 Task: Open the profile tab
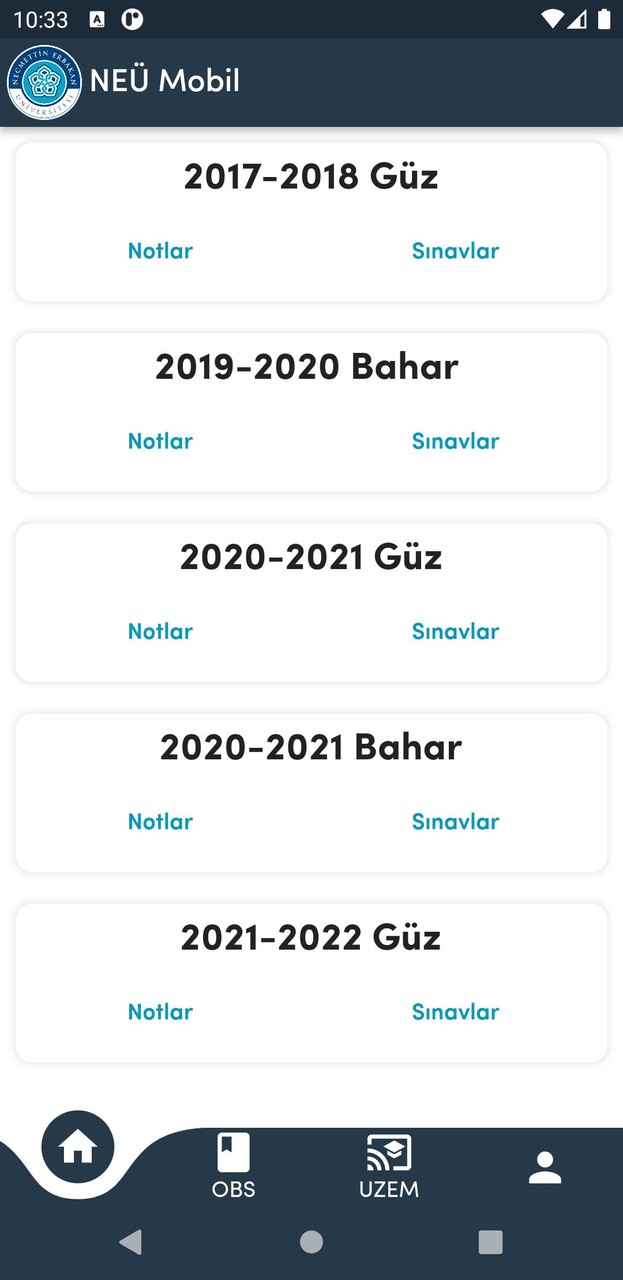pos(545,1167)
